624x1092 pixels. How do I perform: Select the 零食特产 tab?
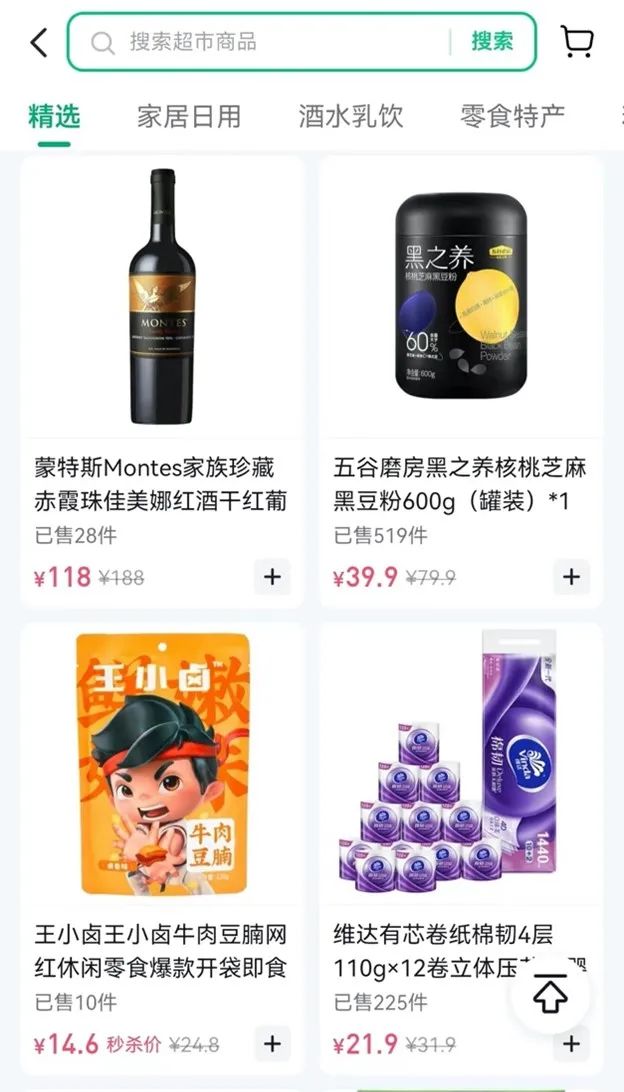click(512, 116)
